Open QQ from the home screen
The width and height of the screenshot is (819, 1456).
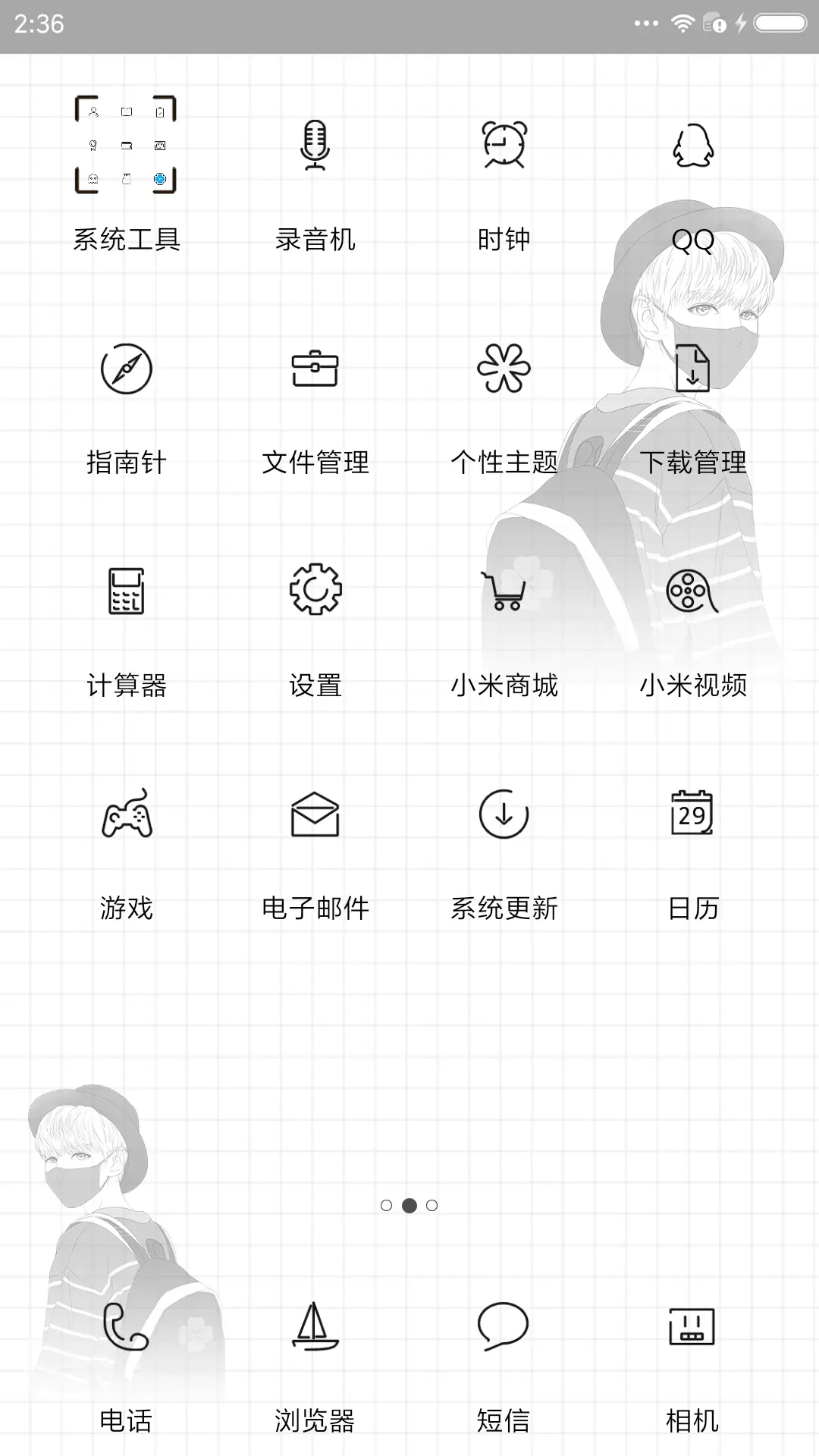pos(692,148)
